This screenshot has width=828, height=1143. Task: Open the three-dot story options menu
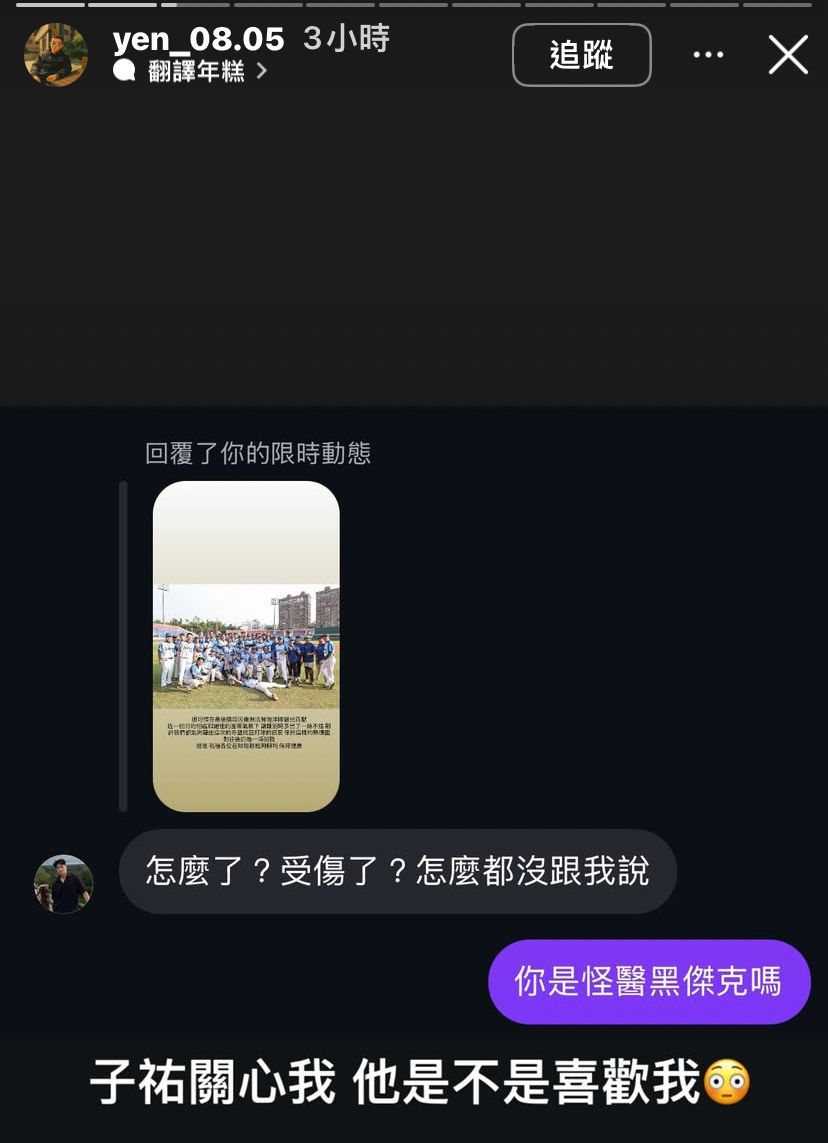[x=708, y=55]
